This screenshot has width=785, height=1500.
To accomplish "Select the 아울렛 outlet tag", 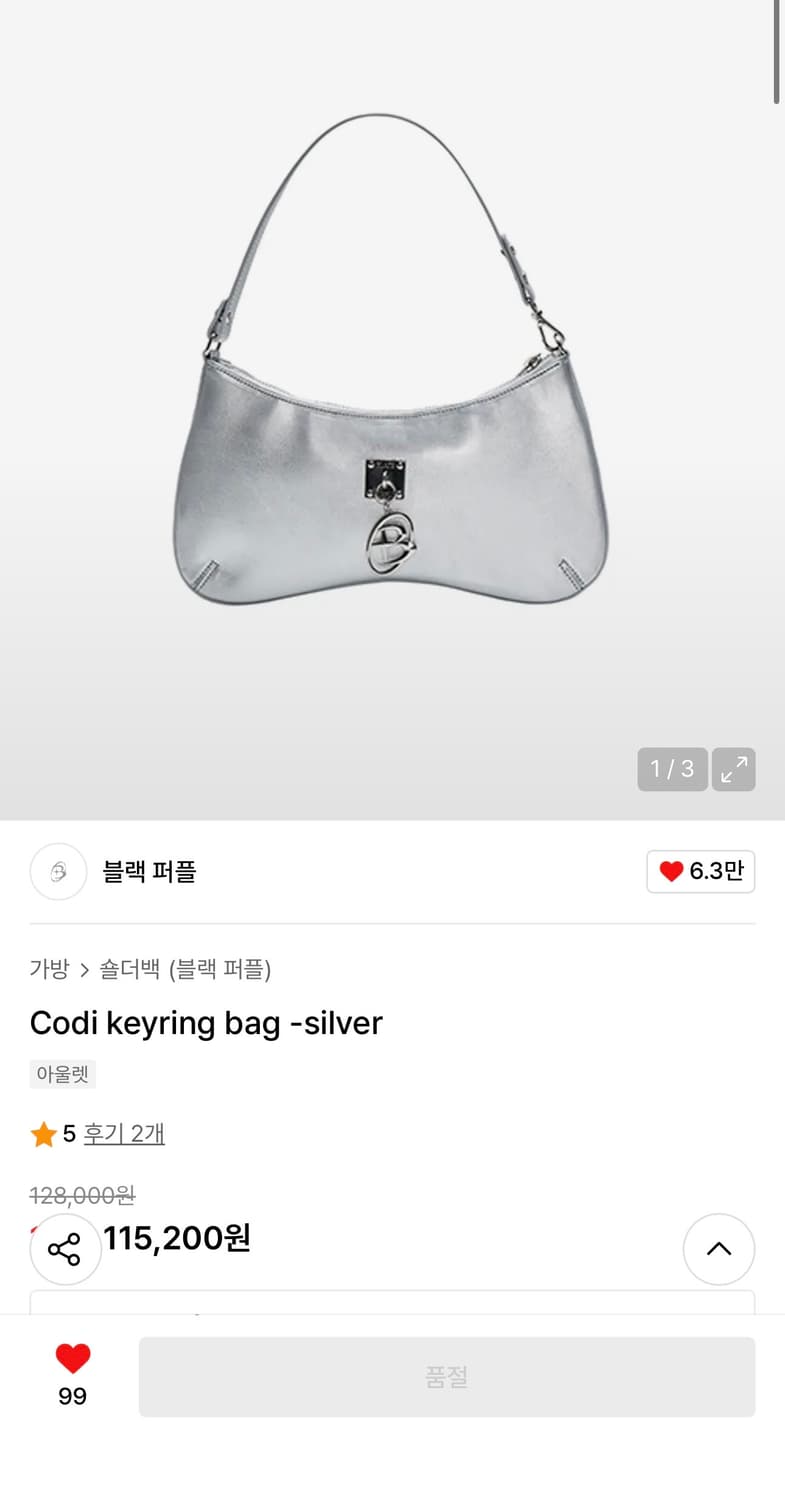I will [x=62, y=1074].
